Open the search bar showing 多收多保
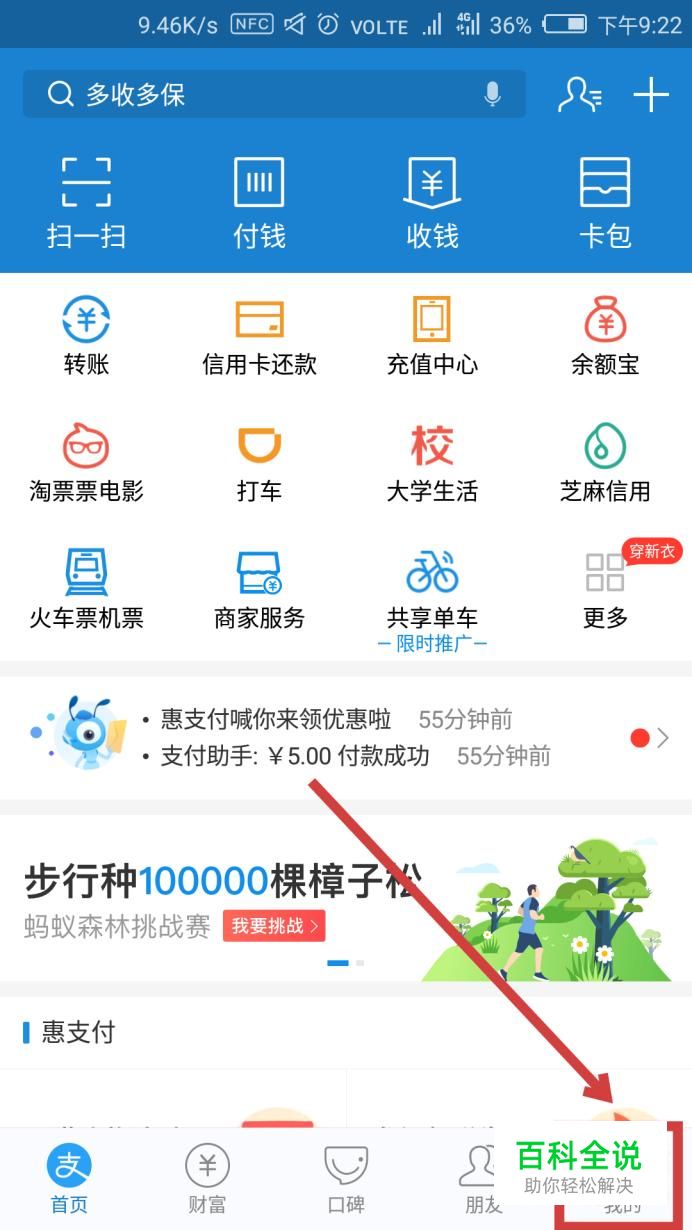 (x=260, y=95)
